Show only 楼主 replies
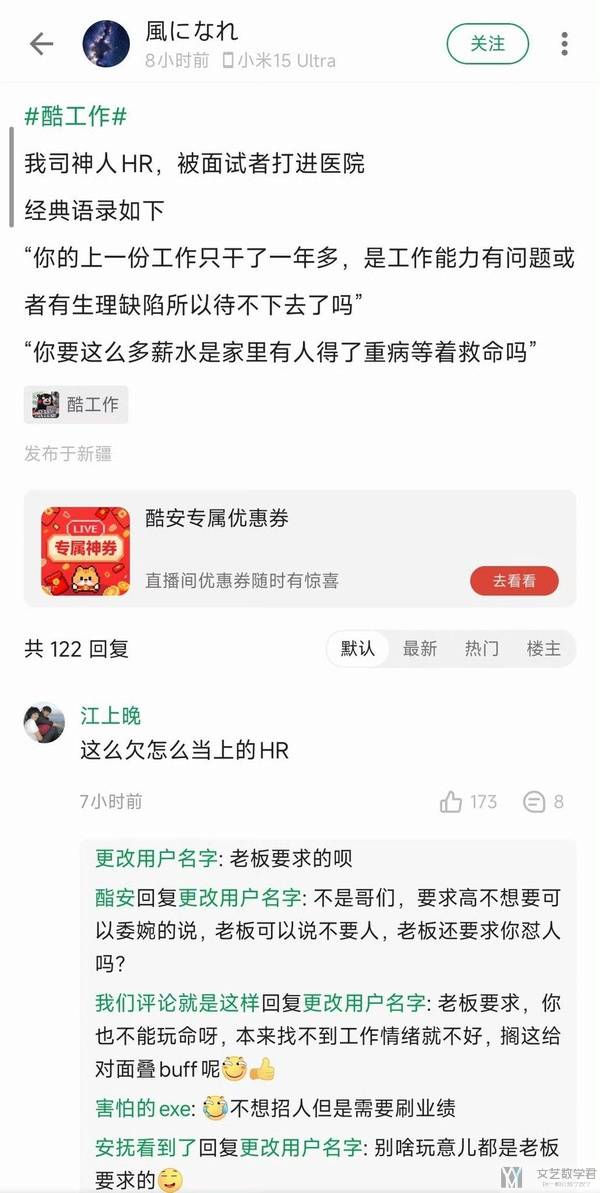The image size is (600, 1193). (x=544, y=649)
